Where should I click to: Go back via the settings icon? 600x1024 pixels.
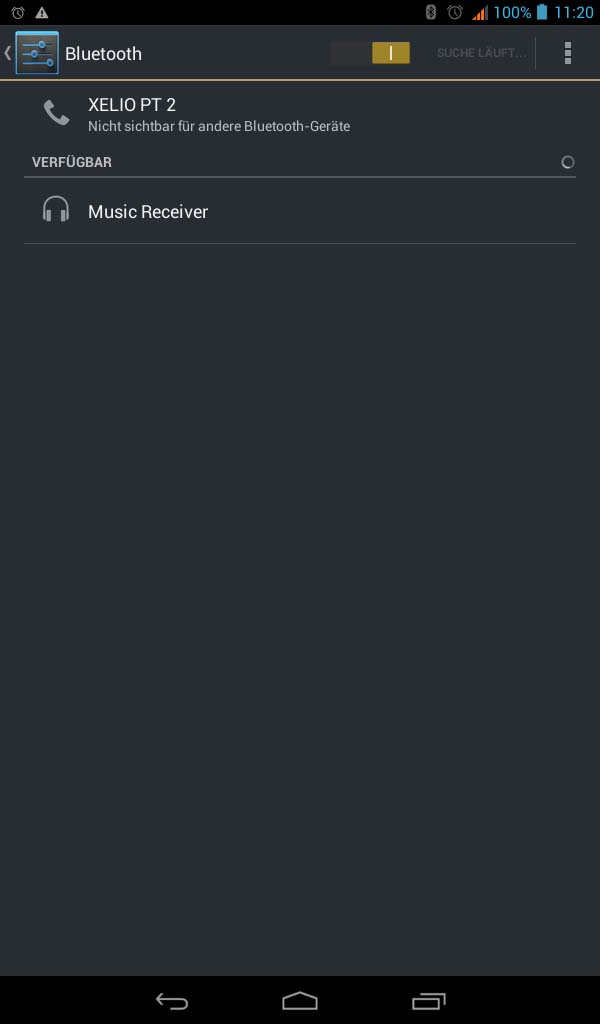click(x=31, y=53)
